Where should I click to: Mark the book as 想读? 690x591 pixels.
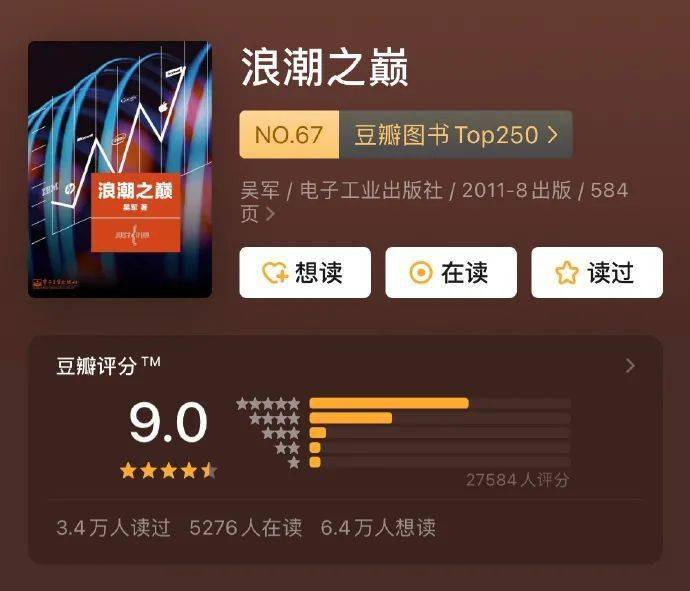[x=304, y=273]
